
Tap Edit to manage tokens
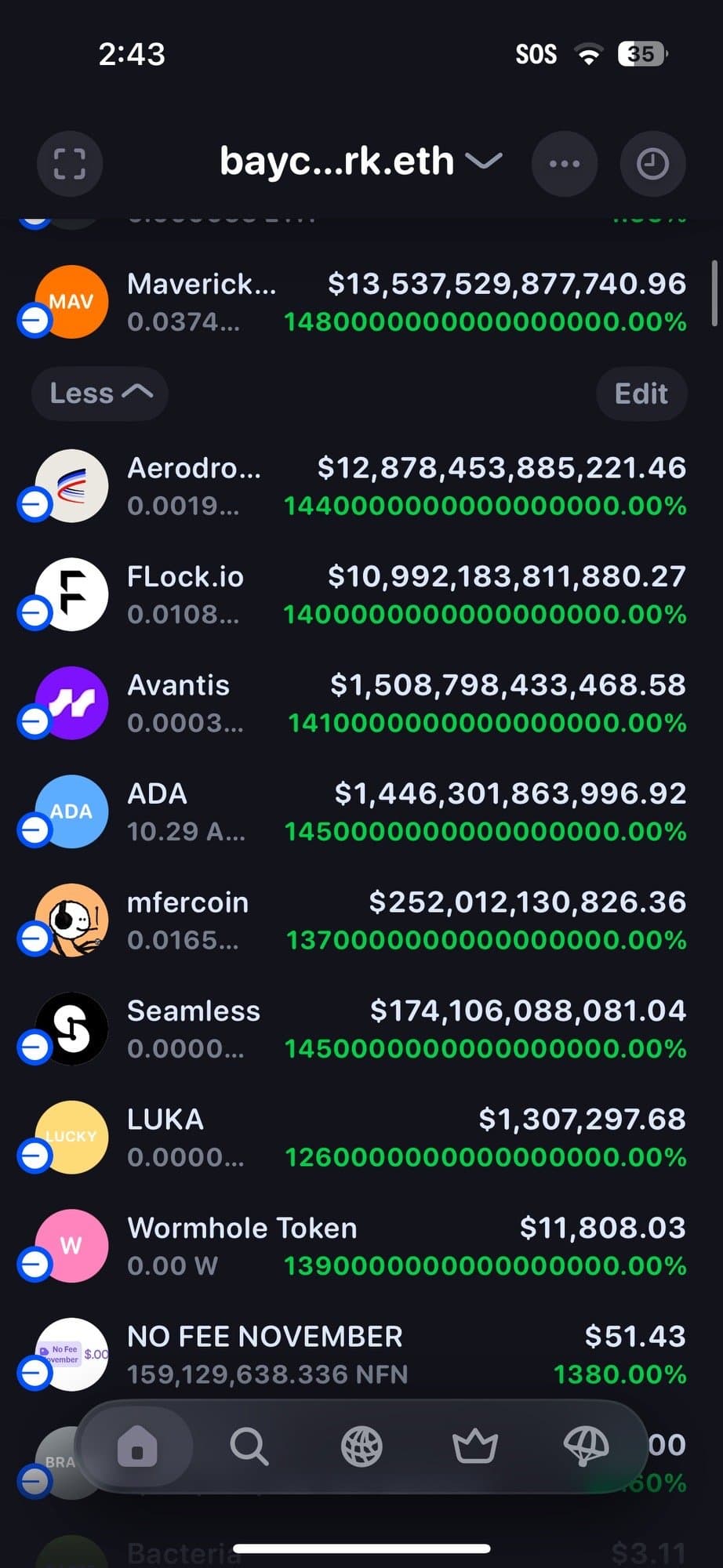(x=641, y=393)
